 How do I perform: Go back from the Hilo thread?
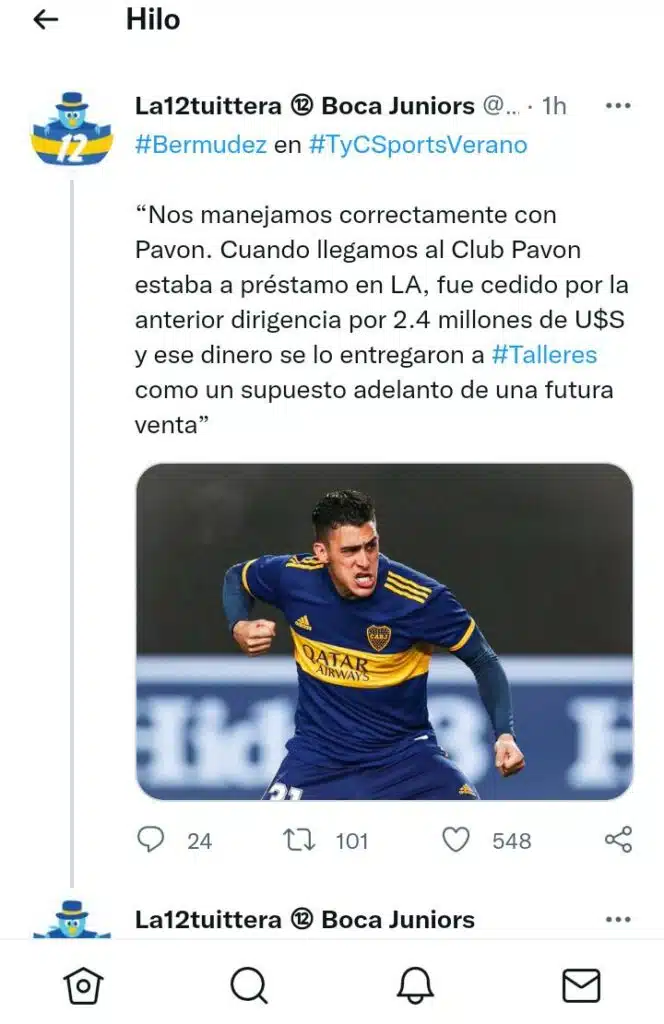(46, 20)
